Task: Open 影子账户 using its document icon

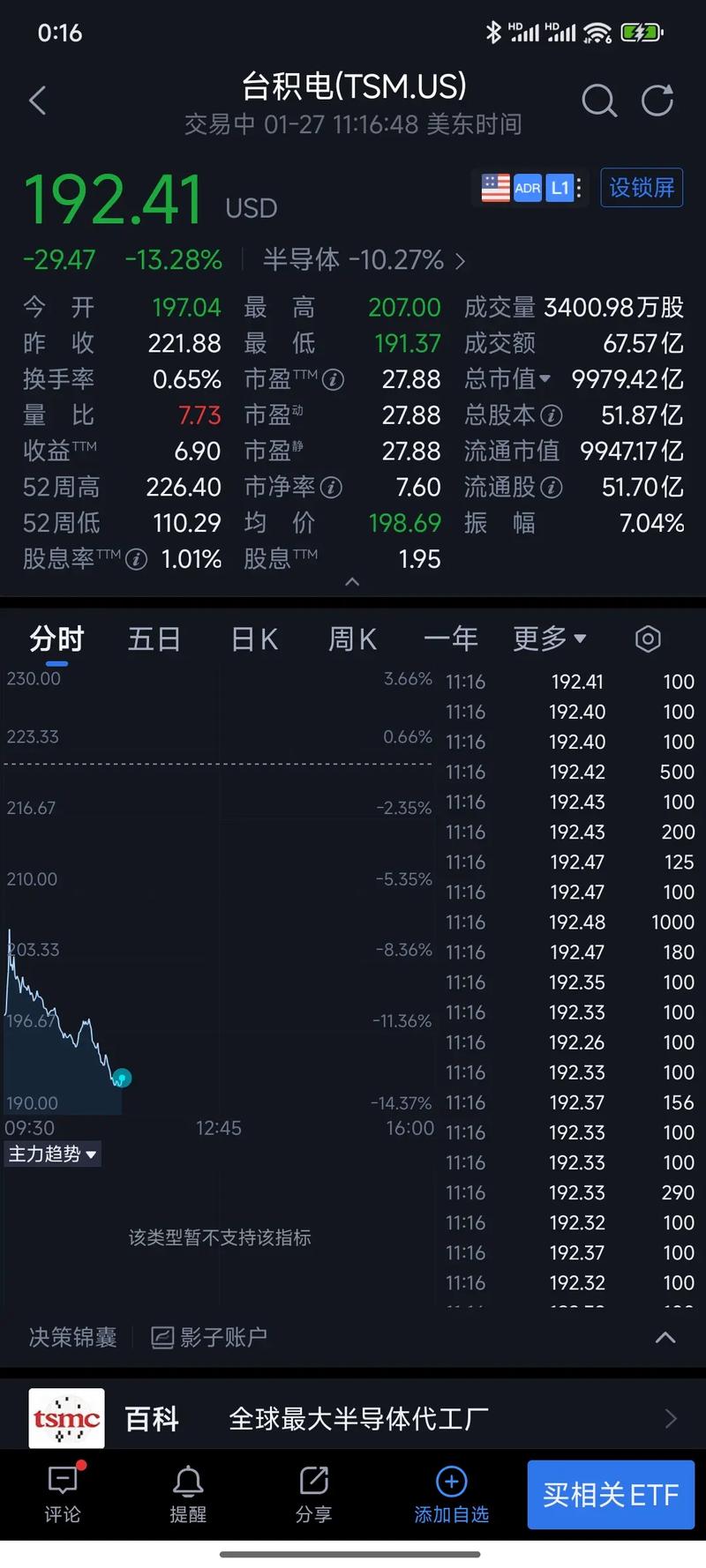Action: point(162,1338)
